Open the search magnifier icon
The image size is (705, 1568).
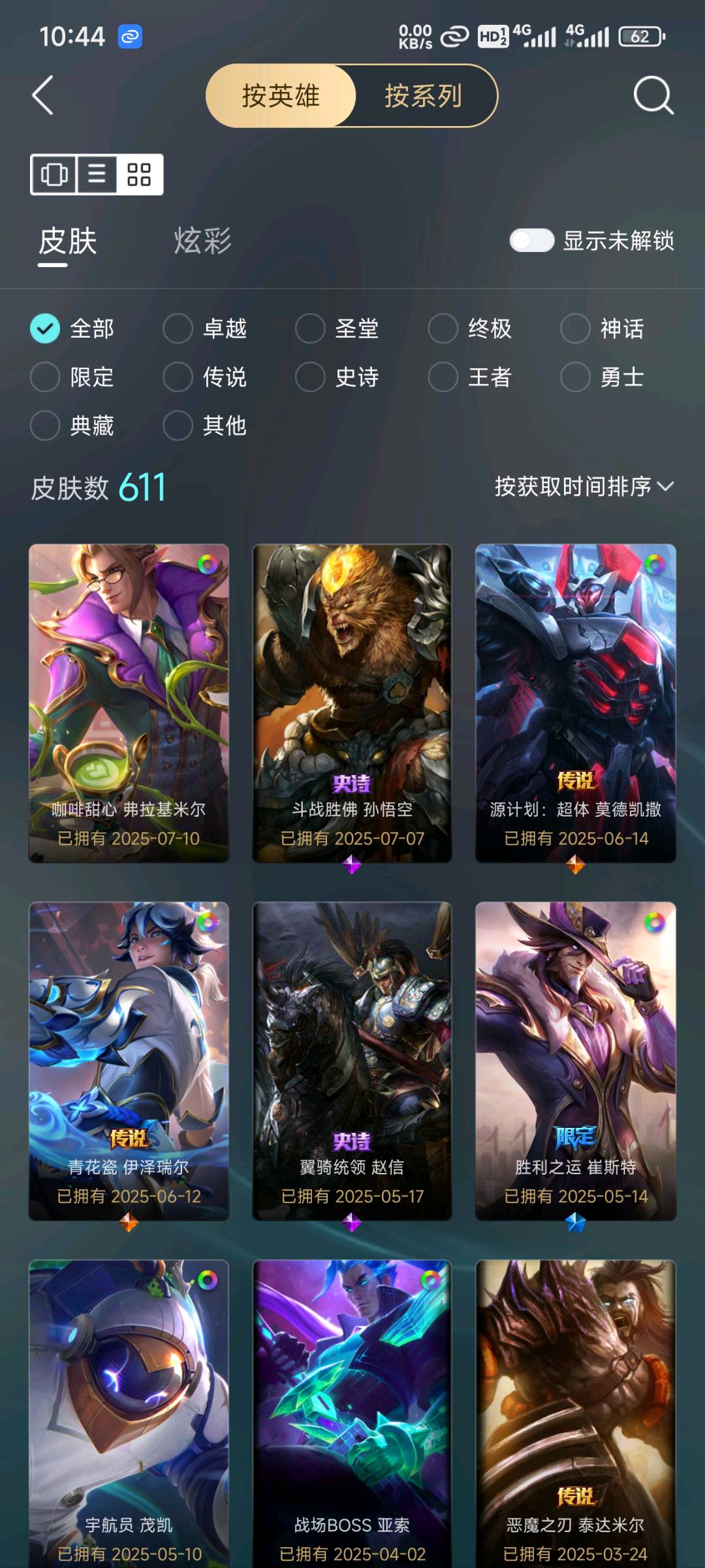tap(653, 95)
